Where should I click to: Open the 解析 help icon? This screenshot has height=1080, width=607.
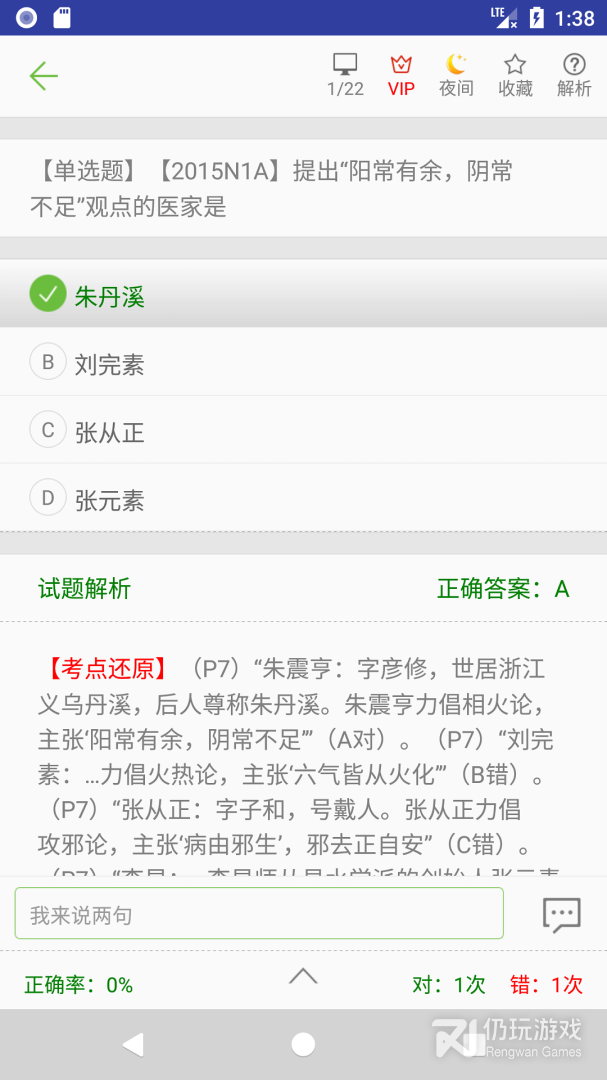574,75
